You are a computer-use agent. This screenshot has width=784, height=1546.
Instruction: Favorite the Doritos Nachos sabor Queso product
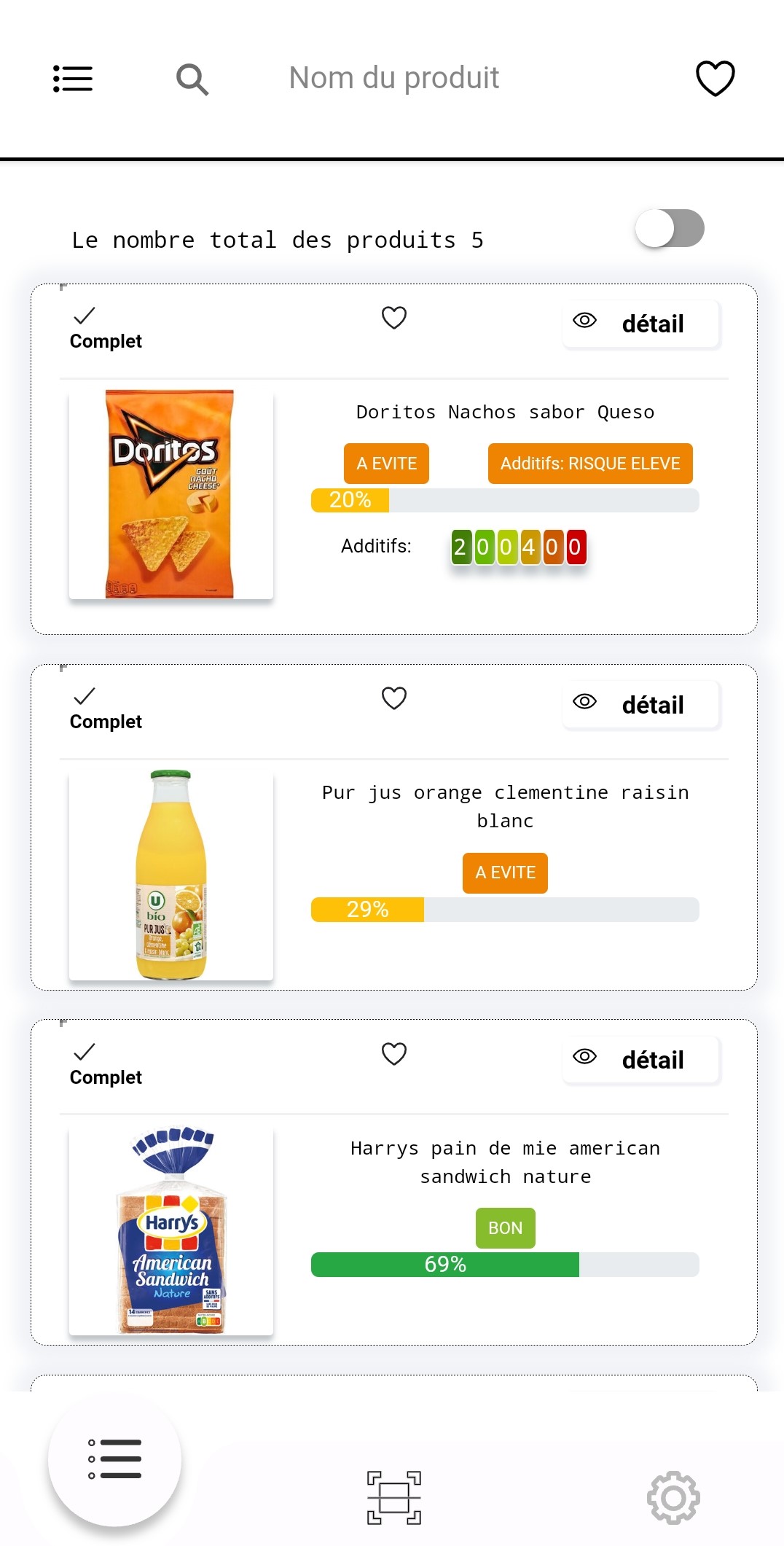pyautogui.click(x=394, y=318)
